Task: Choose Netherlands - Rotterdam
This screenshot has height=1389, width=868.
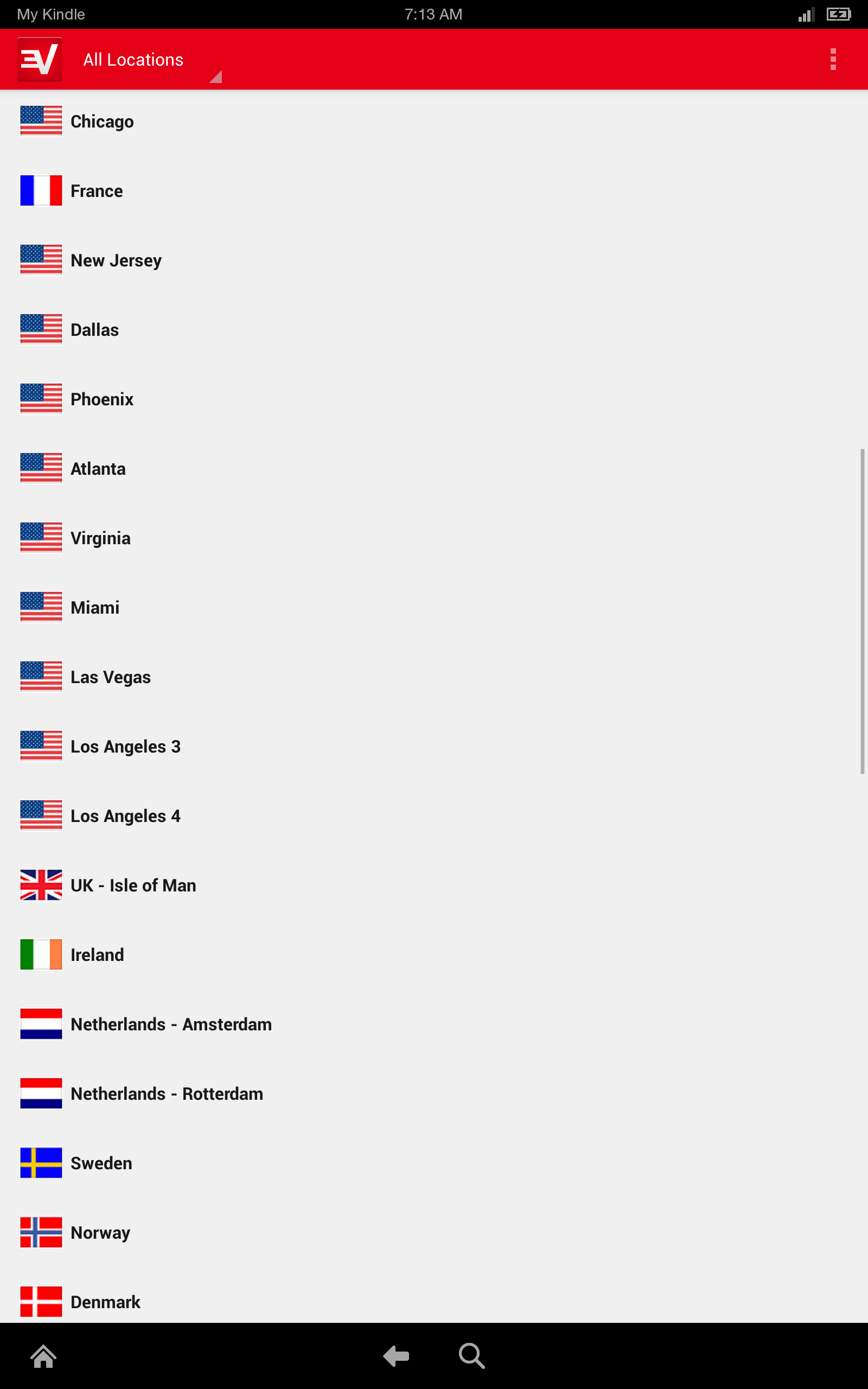Action: [x=167, y=1094]
